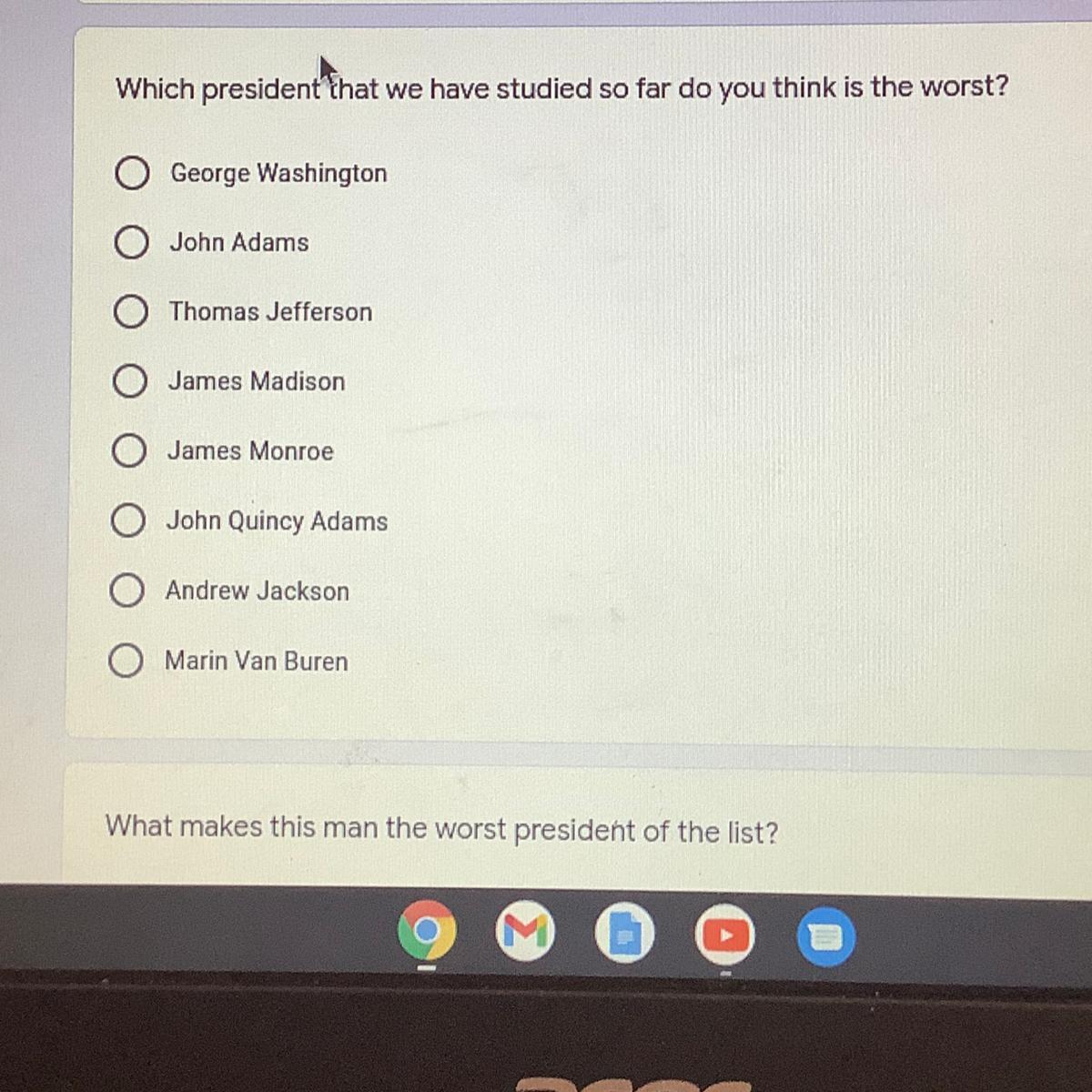Pick Andrew Jackson radio button
1092x1092 pixels.
pyautogui.click(x=126, y=591)
